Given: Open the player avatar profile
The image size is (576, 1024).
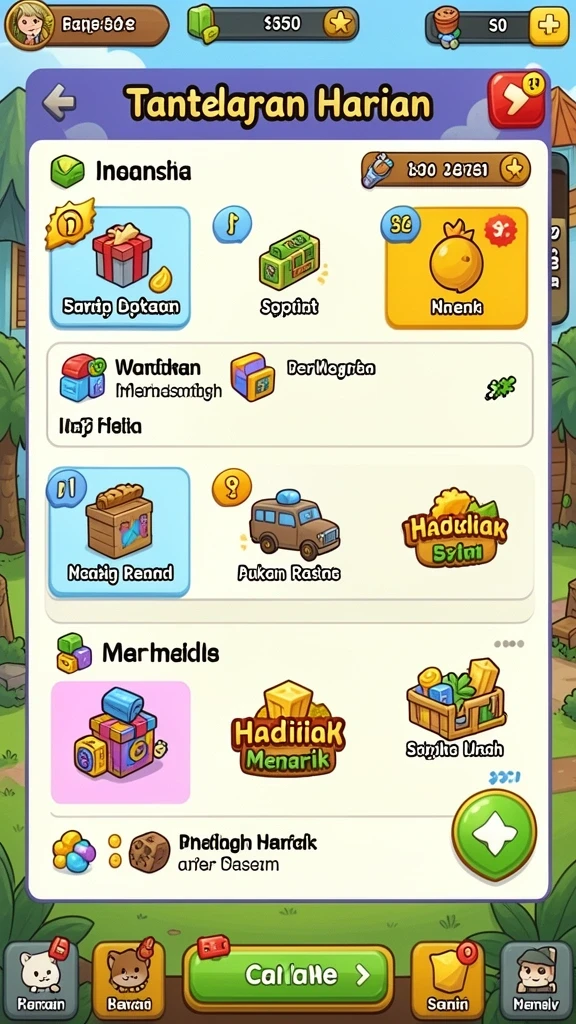Looking at the screenshot, I should [29, 24].
